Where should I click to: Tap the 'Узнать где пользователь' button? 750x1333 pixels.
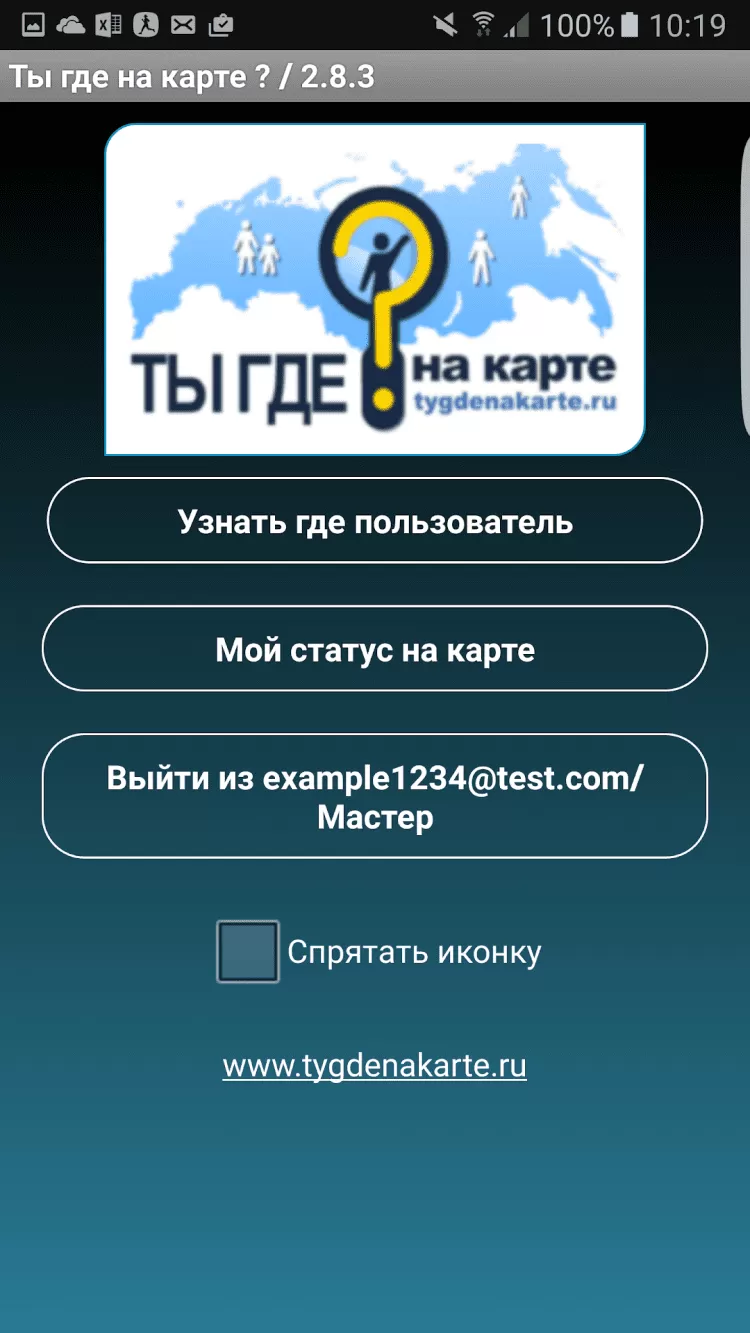point(375,521)
